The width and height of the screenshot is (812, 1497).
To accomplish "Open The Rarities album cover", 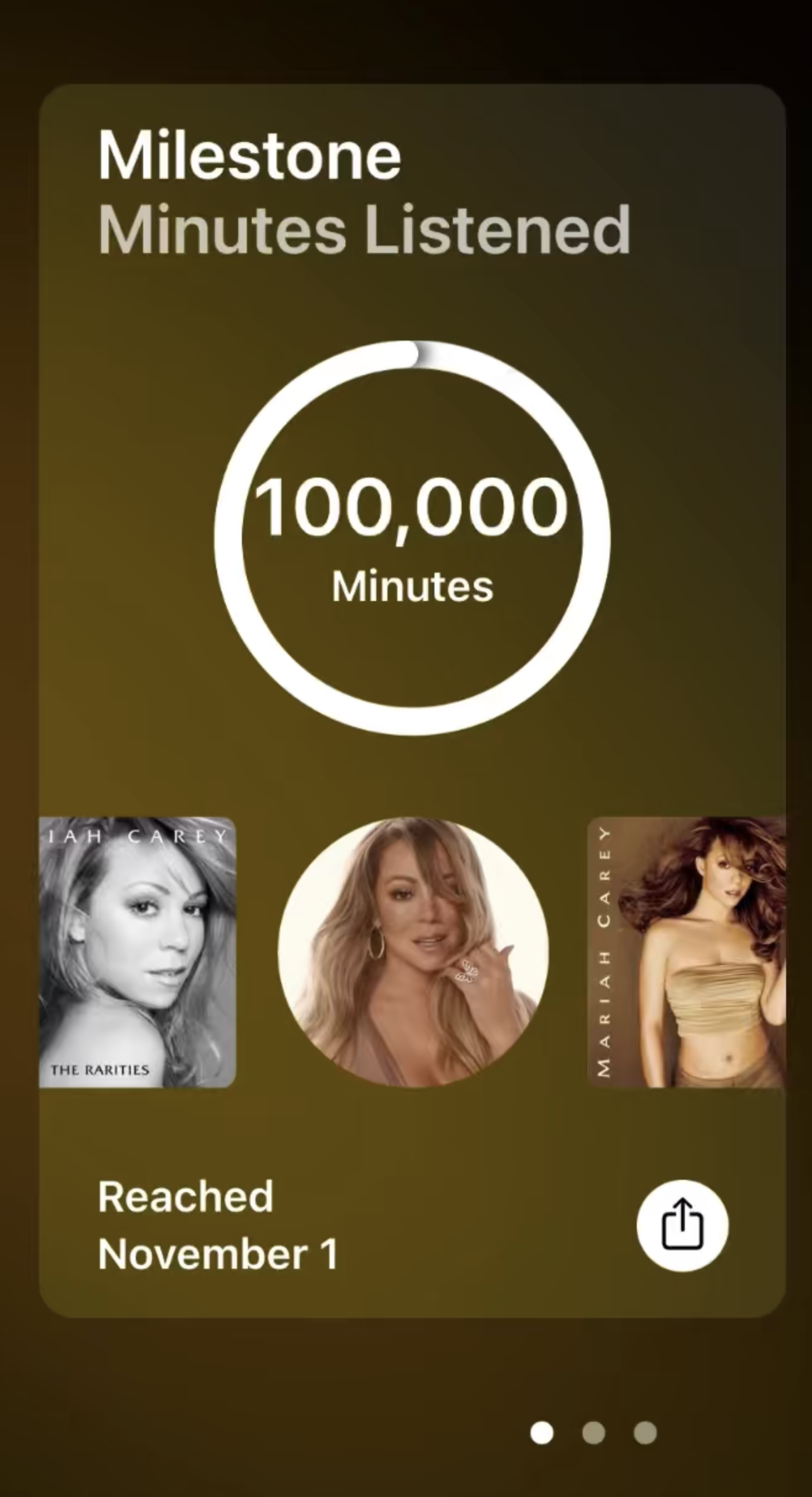I will (137, 952).
